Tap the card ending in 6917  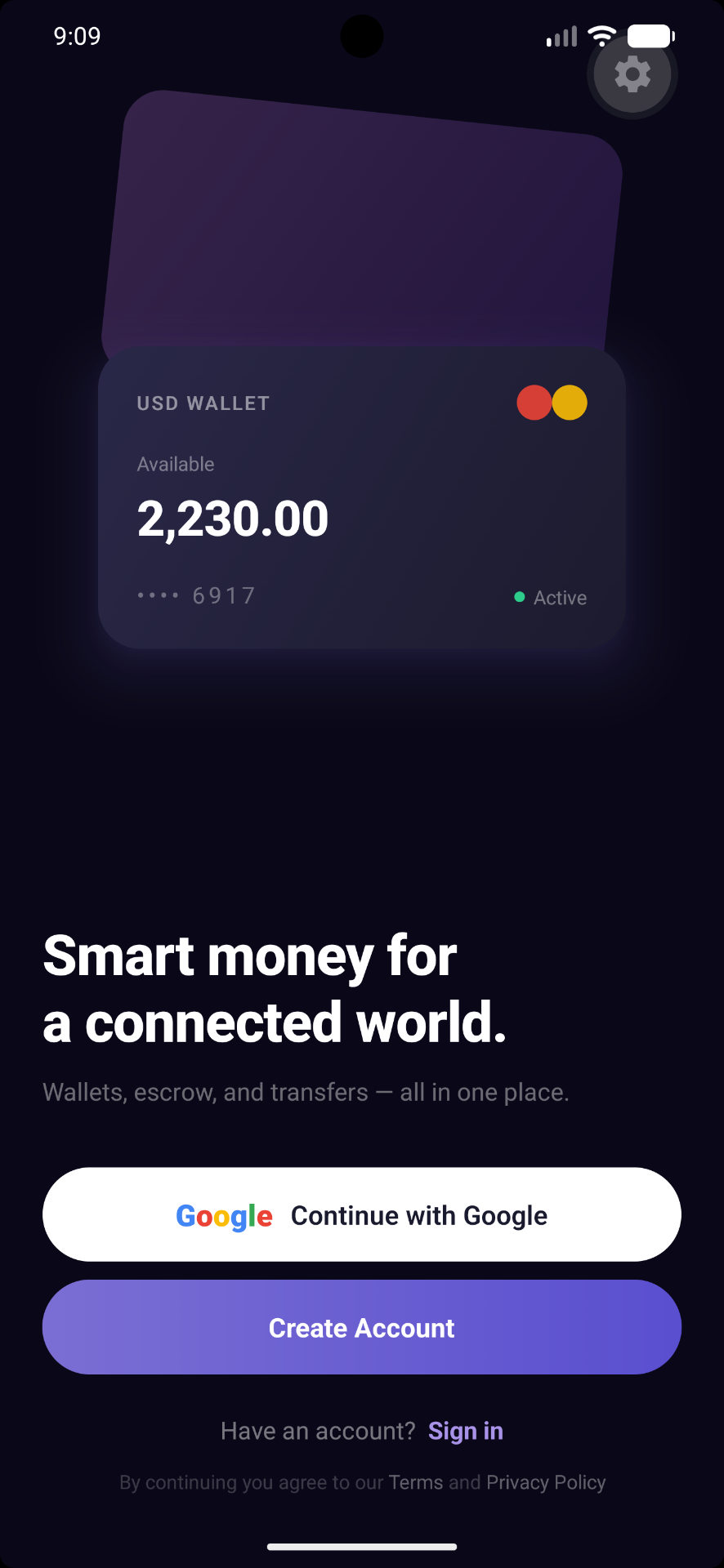click(x=224, y=595)
